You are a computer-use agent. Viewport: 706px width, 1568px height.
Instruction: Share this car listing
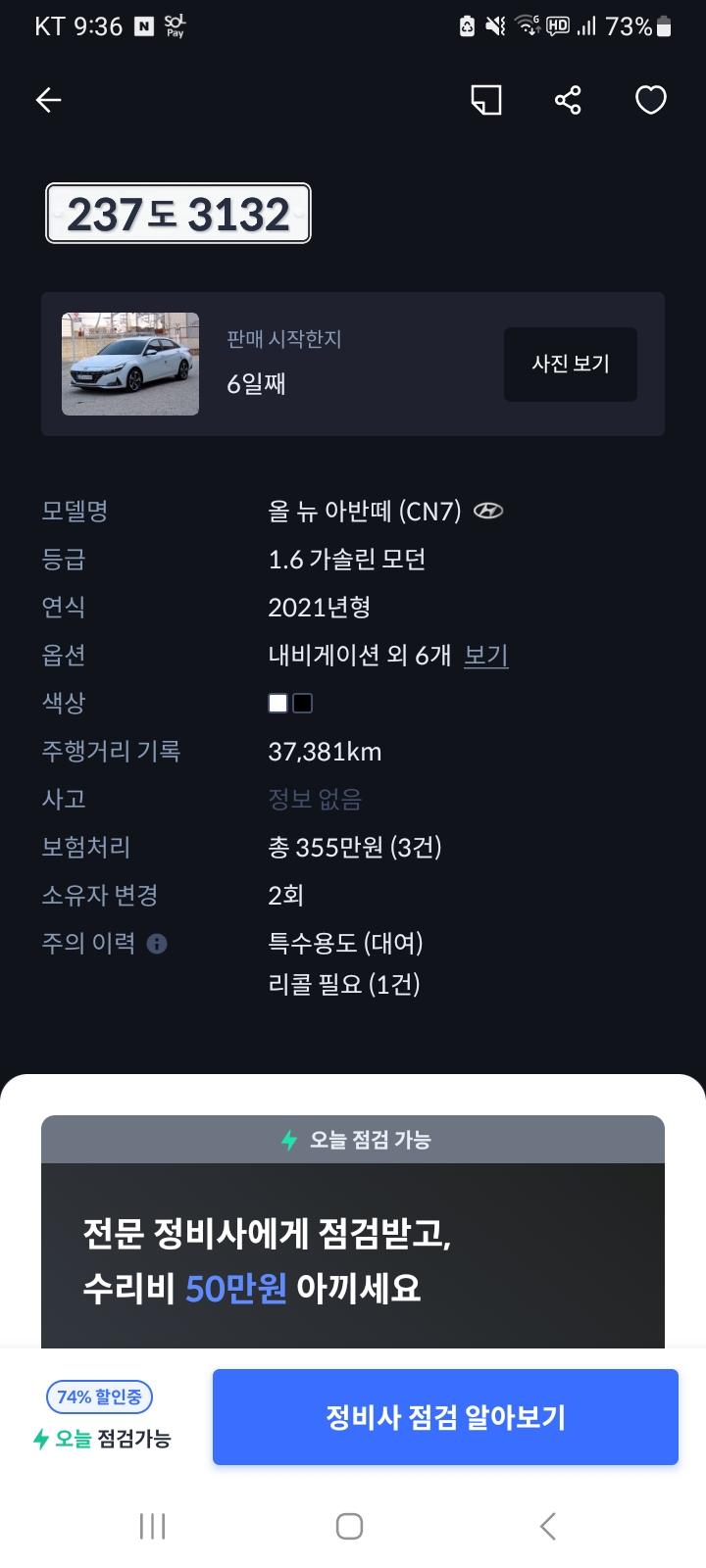[568, 100]
